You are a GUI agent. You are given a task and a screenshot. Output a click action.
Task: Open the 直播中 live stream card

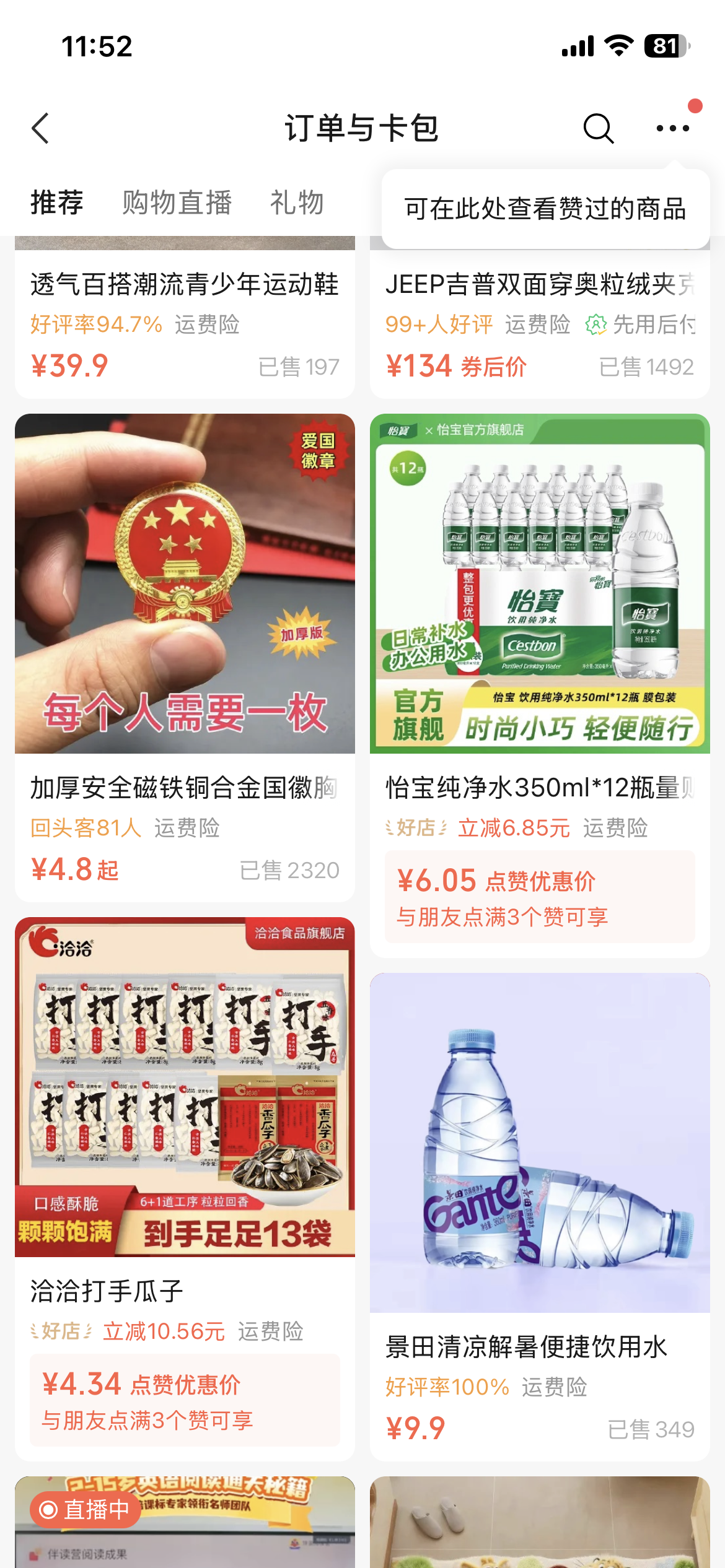tap(185, 1523)
